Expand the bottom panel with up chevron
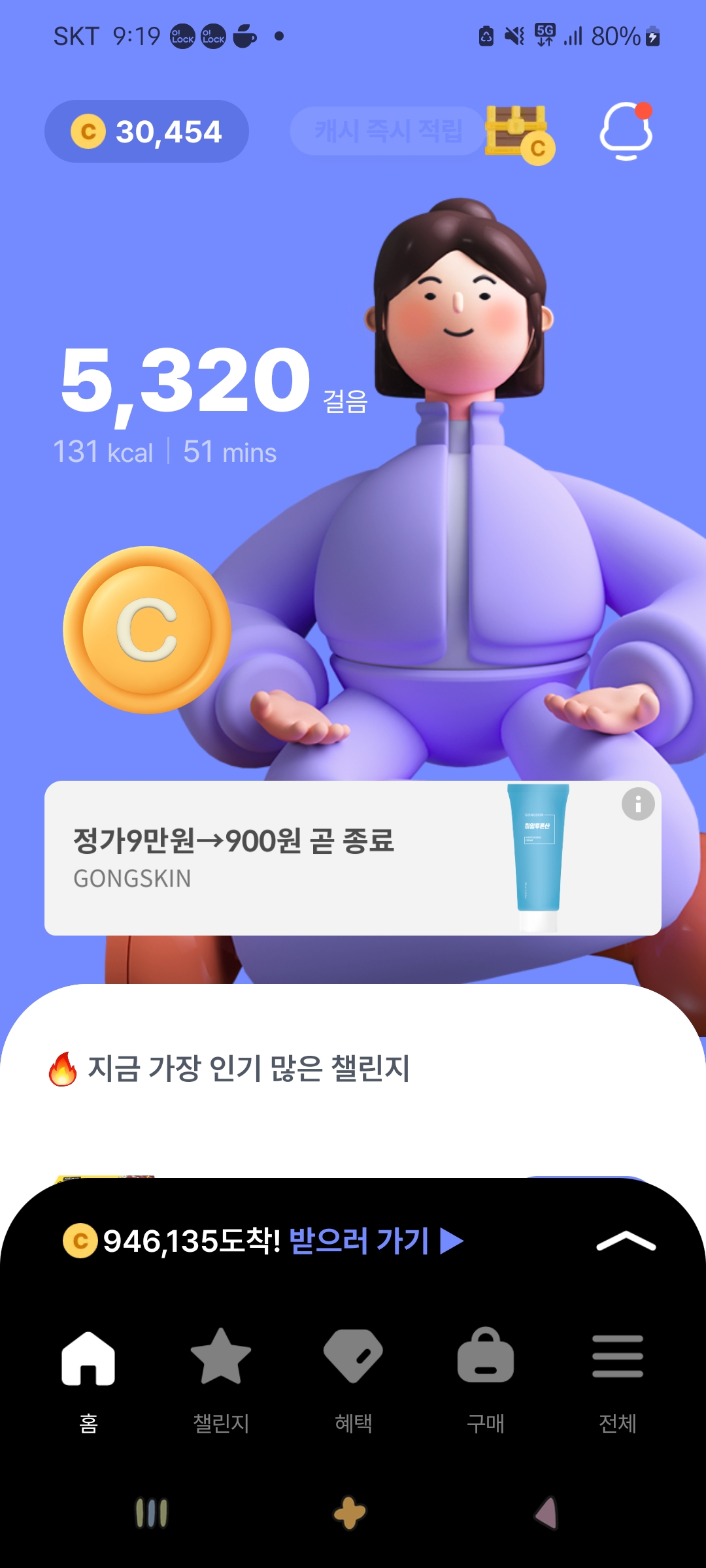 (626, 1241)
